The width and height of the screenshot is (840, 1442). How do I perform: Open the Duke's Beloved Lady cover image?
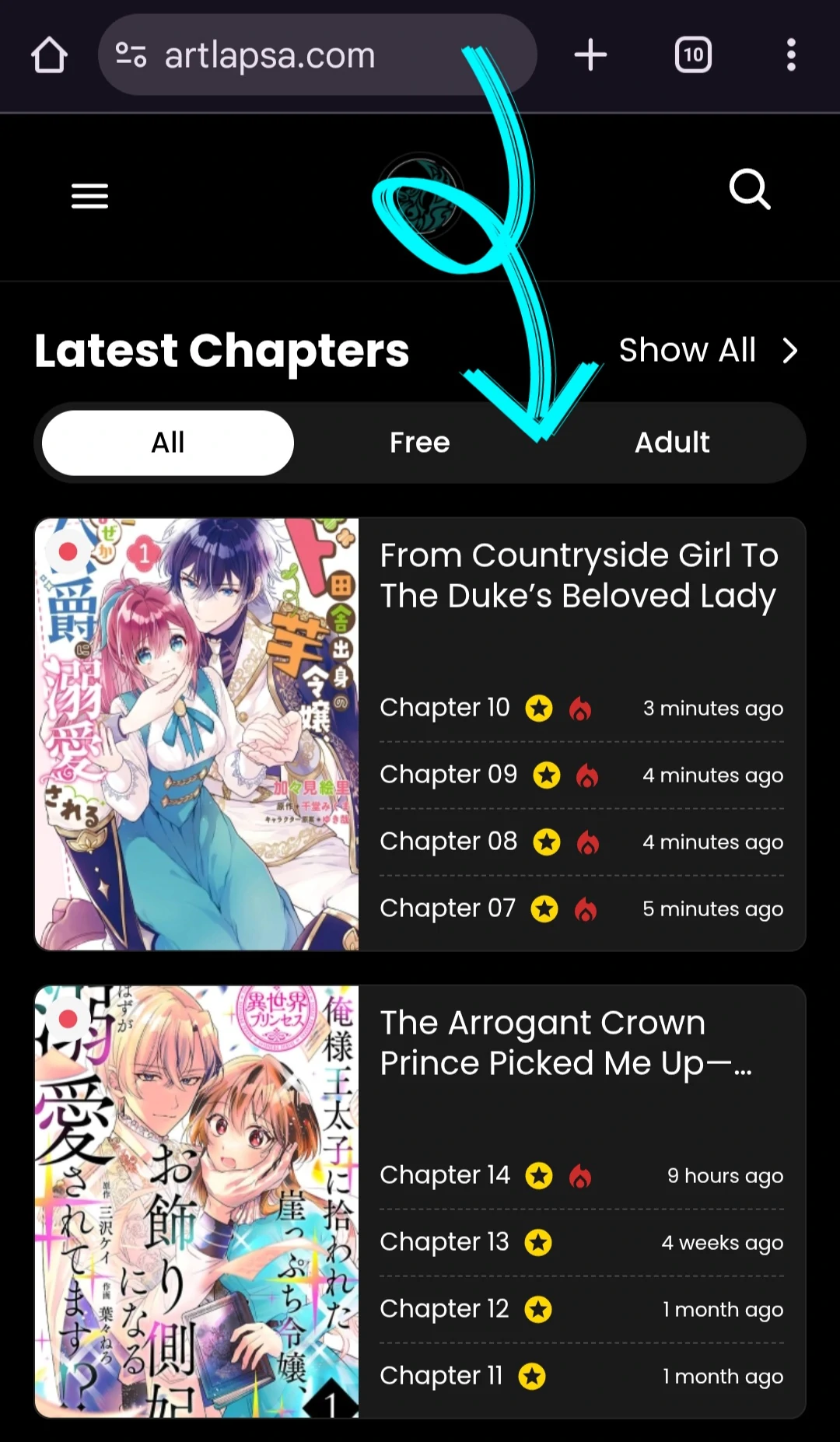(197, 733)
